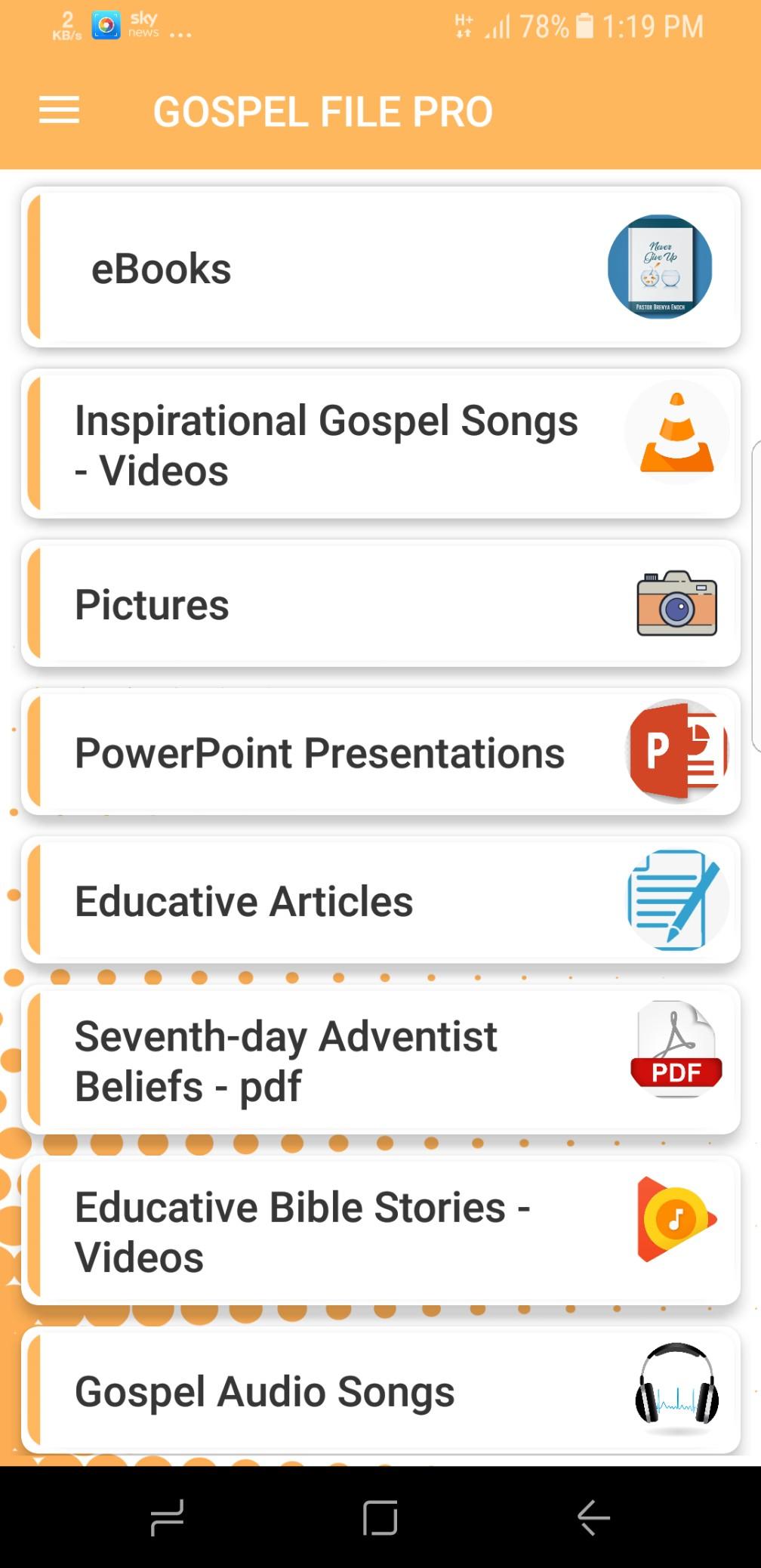The image size is (761, 1568).
Task: Open the hamburger drawer menu
Action: 59,111
